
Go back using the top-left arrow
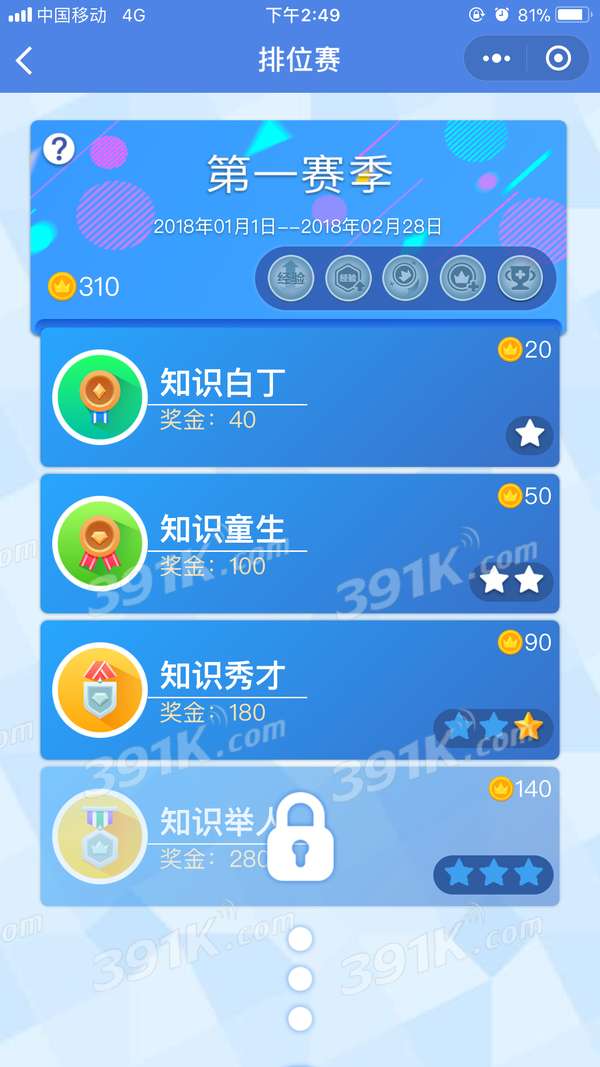point(25,60)
